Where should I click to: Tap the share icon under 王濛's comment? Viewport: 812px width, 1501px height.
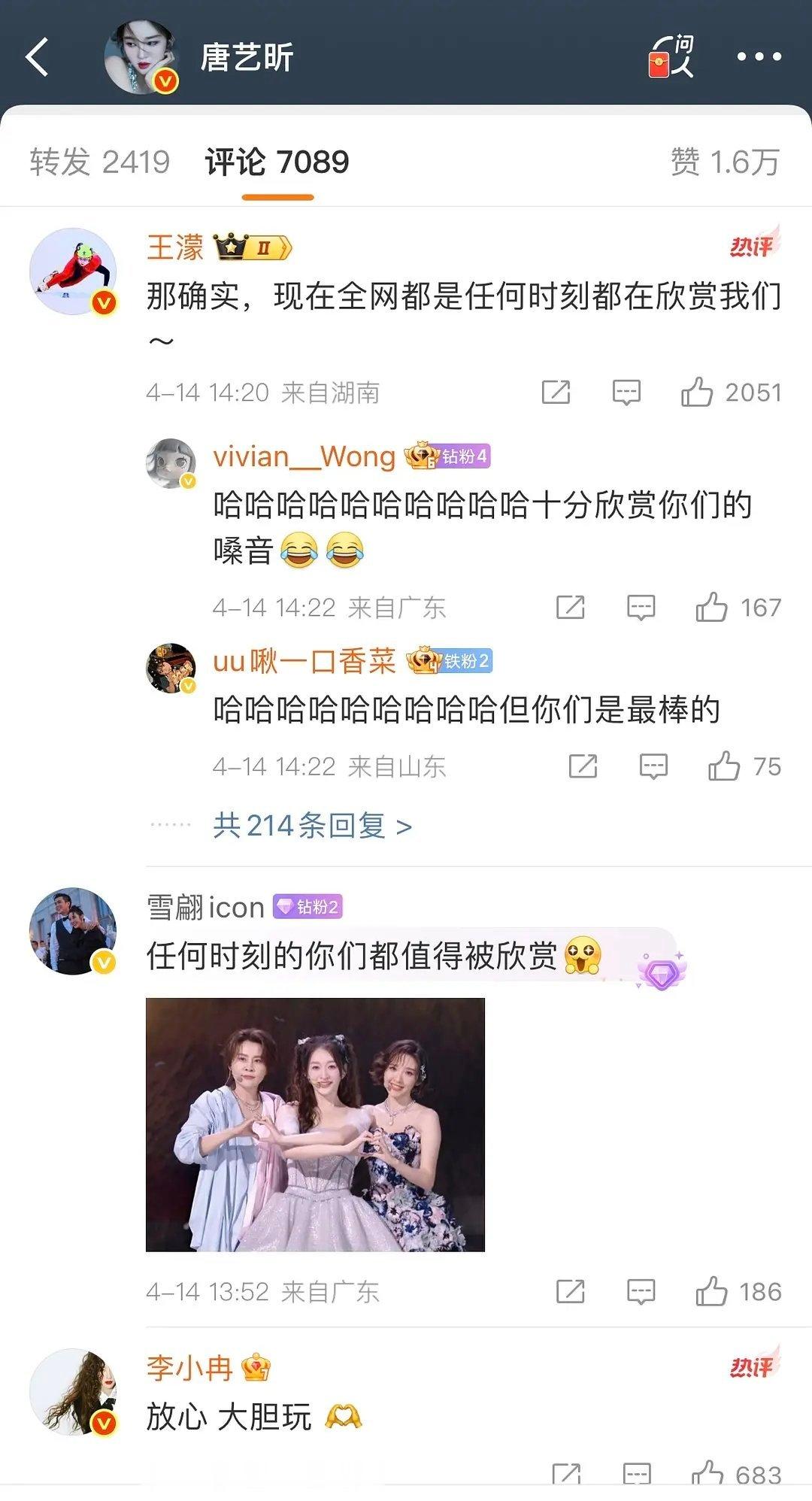pos(556,391)
